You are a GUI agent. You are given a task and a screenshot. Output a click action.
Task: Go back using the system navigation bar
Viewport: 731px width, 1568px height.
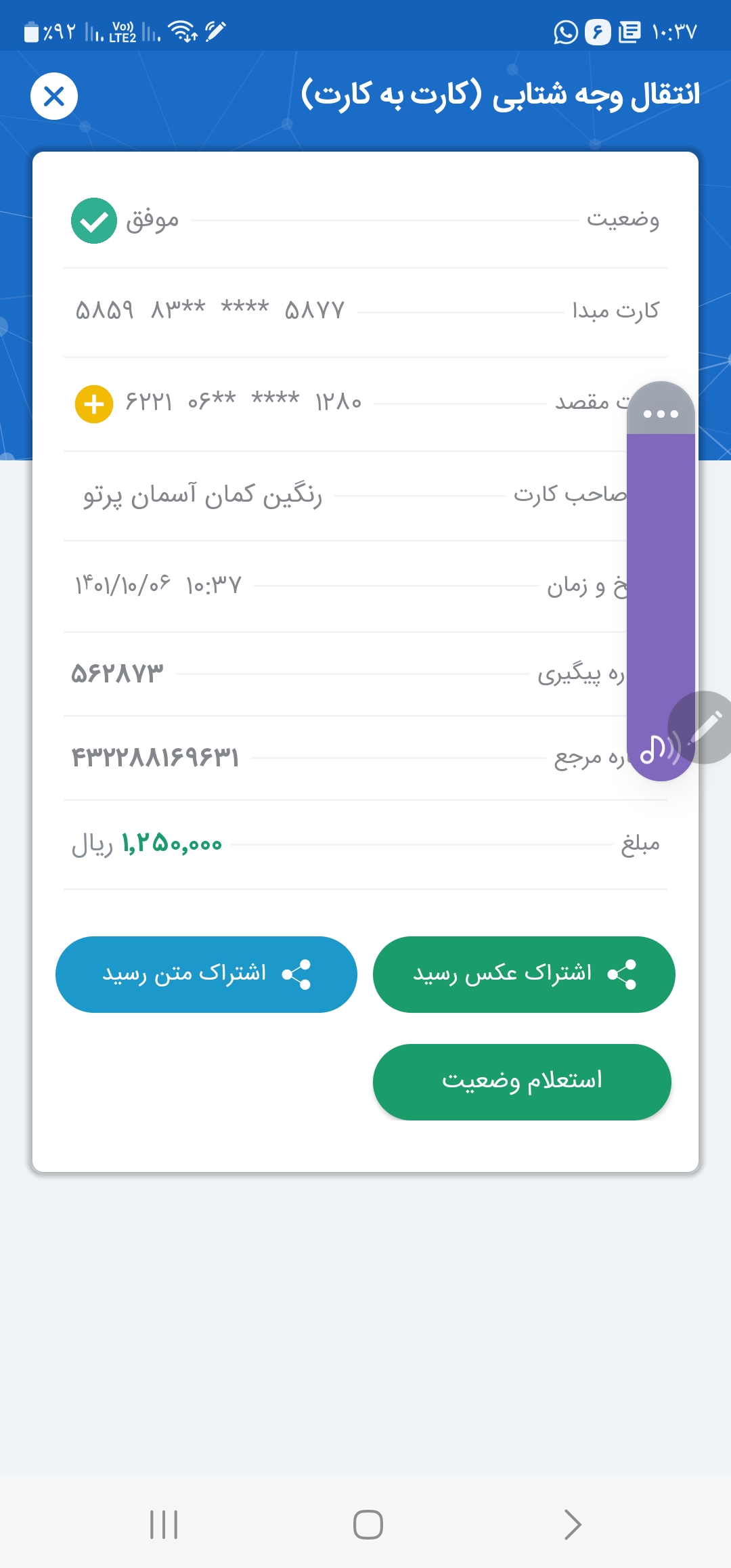[x=573, y=1525]
